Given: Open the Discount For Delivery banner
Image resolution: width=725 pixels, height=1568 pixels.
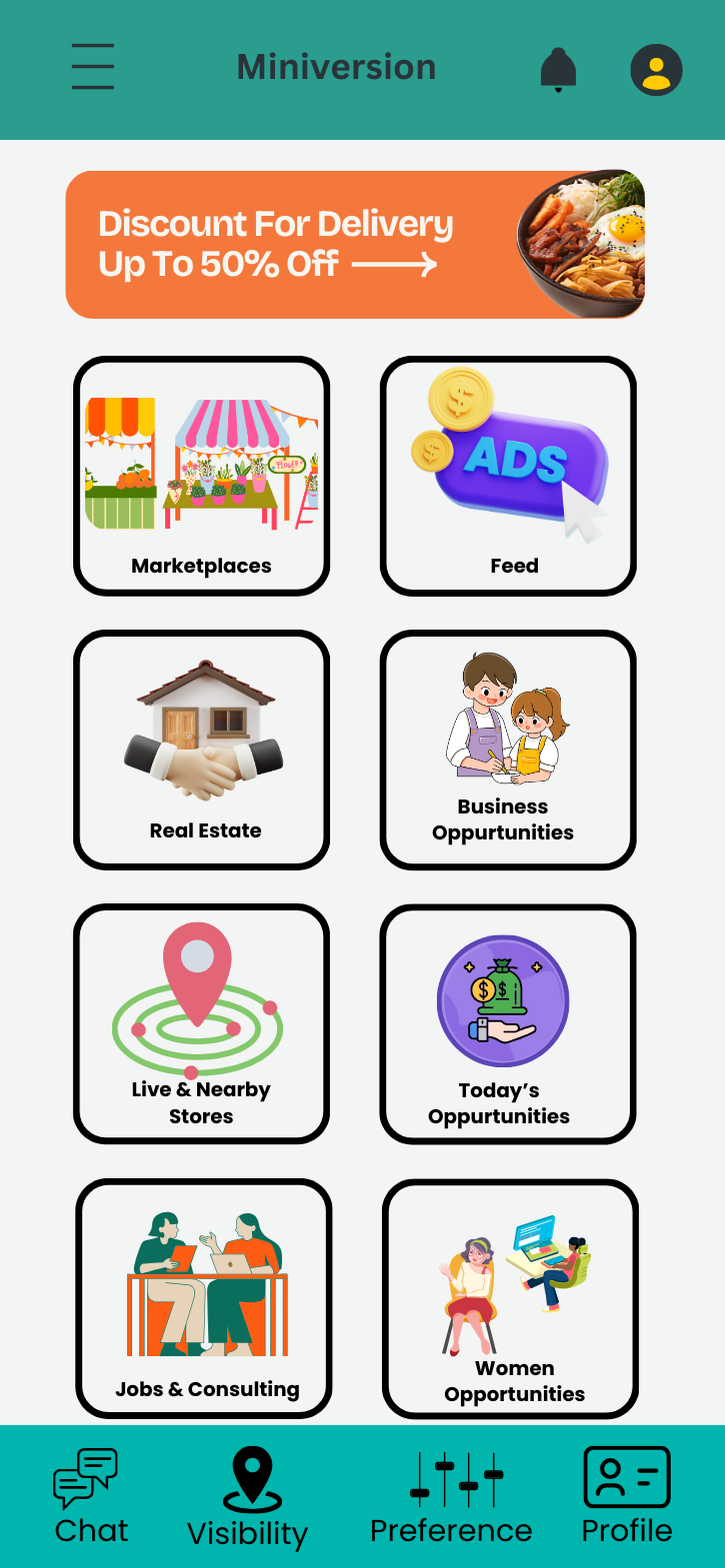Looking at the screenshot, I should tap(355, 244).
